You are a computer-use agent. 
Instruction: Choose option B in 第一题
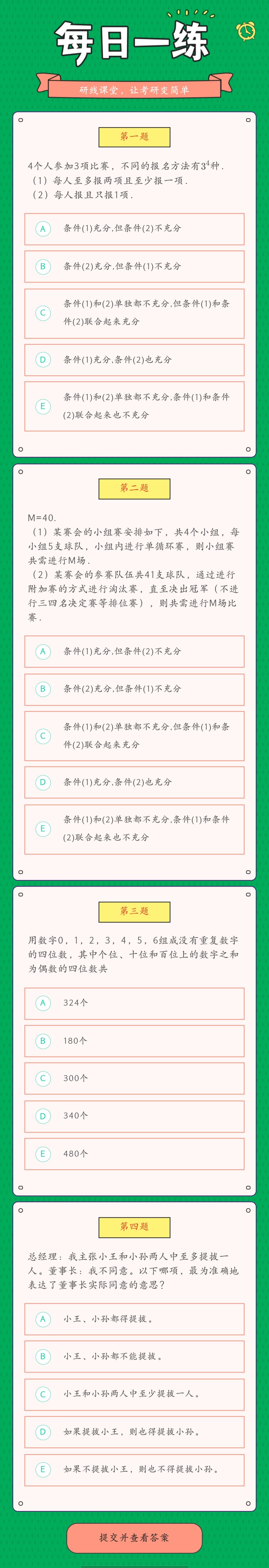pos(134,267)
